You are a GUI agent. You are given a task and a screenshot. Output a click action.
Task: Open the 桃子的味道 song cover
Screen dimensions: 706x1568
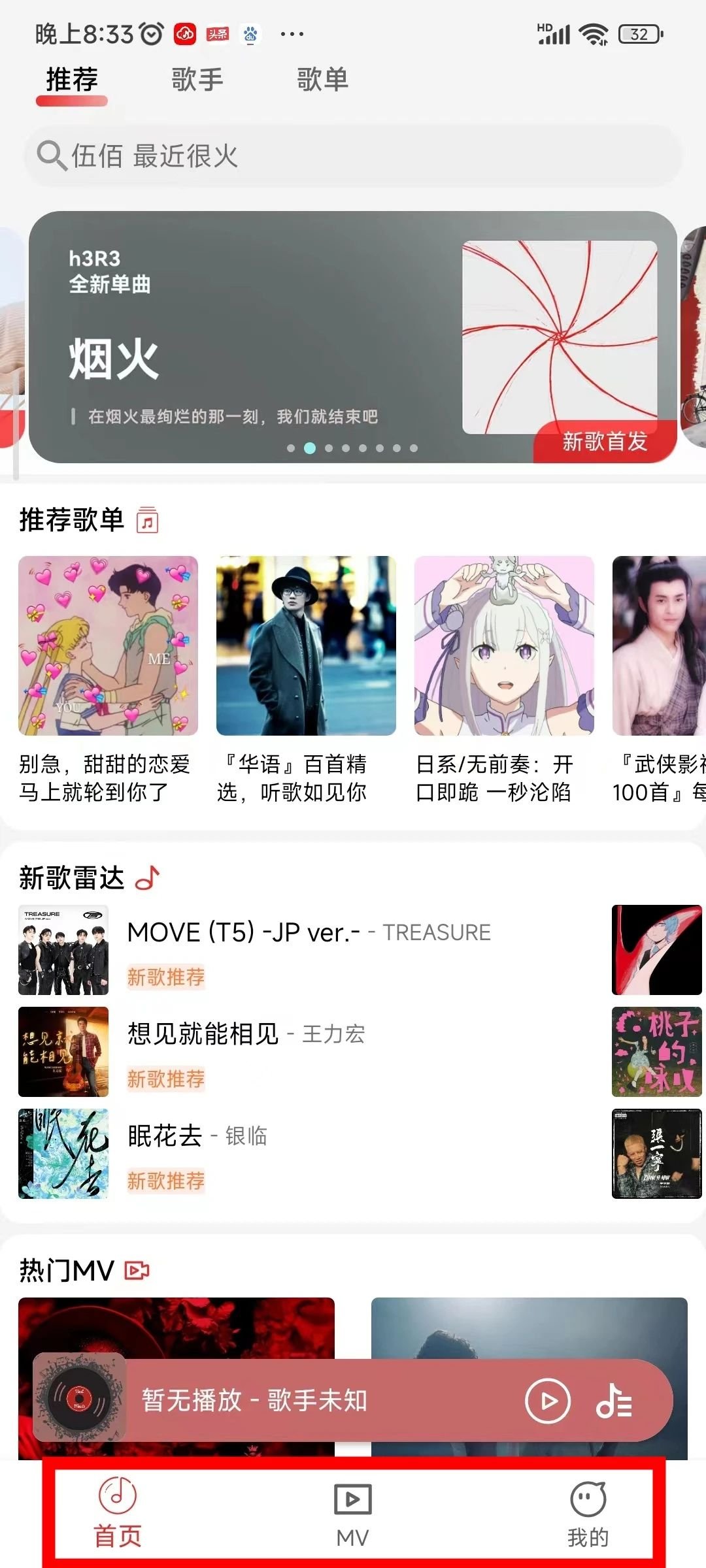656,1051
